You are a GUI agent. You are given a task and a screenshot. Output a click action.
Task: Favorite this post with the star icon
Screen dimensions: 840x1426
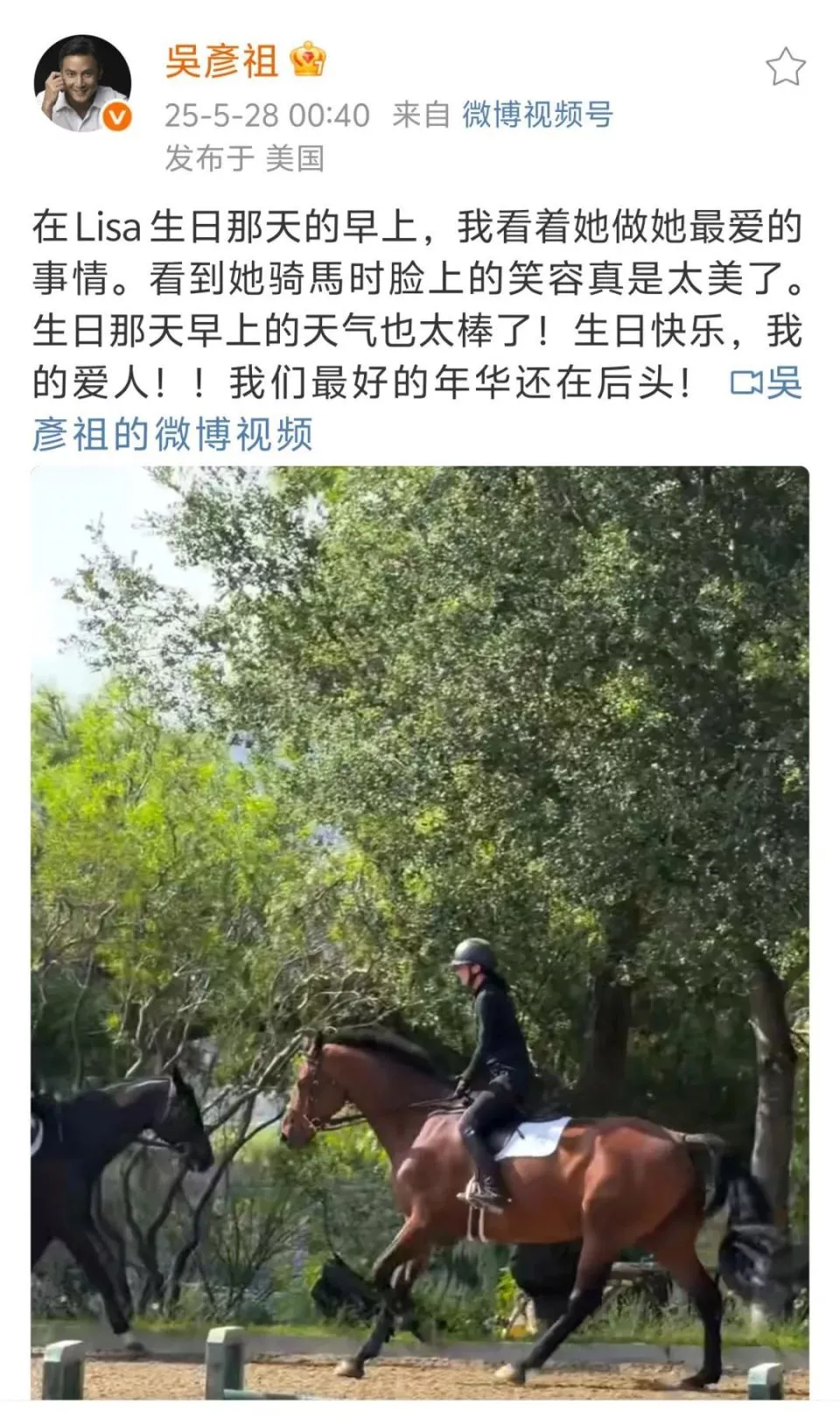[785, 67]
